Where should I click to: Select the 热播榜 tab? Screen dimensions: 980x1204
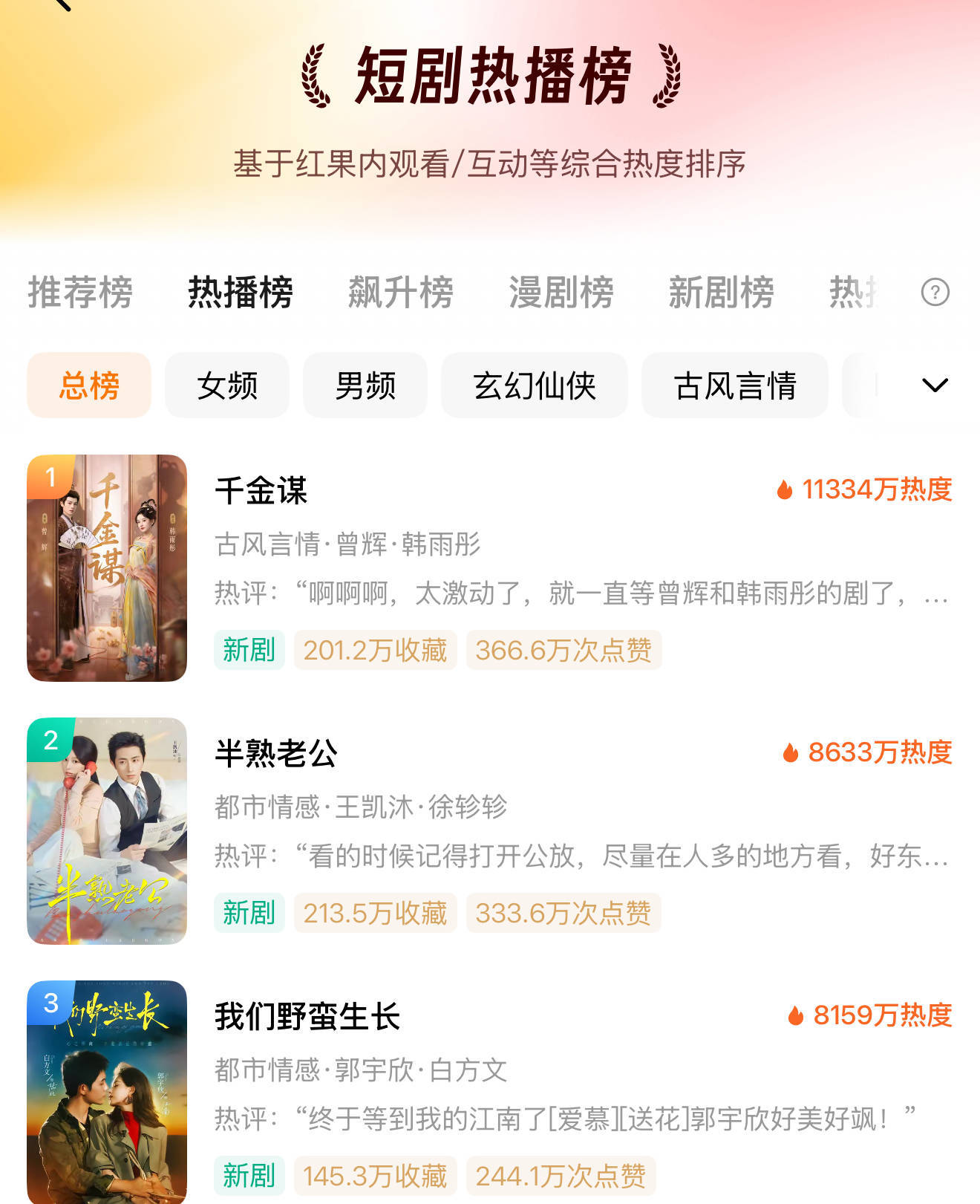point(241,292)
